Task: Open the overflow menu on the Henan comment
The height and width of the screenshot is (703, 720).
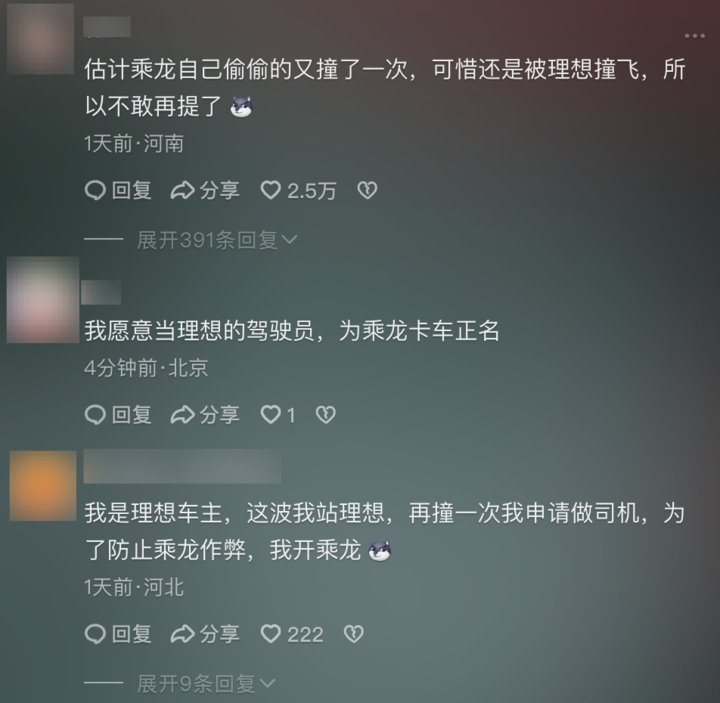Action: pyautogui.click(x=694, y=36)
